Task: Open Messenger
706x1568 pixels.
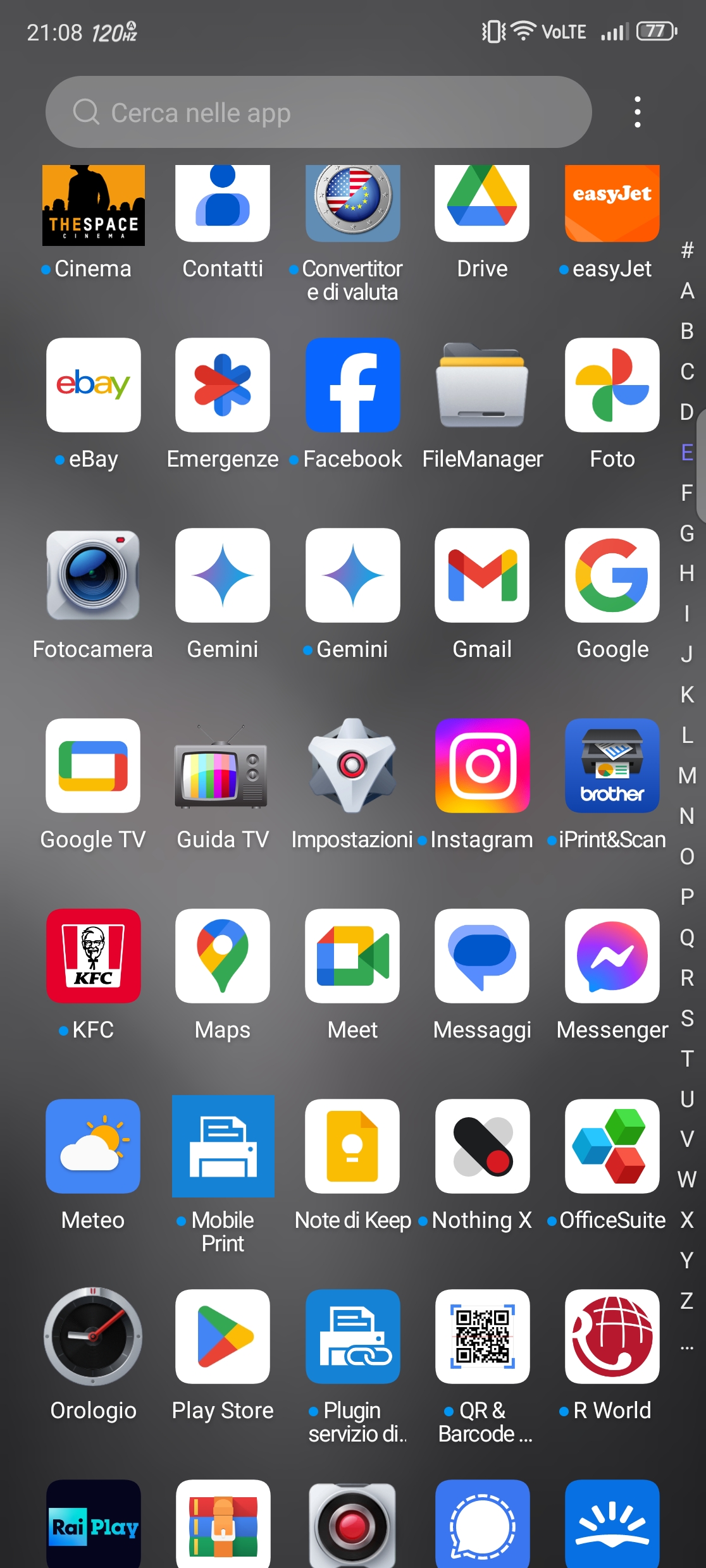Action: click(x=612, y=956)
